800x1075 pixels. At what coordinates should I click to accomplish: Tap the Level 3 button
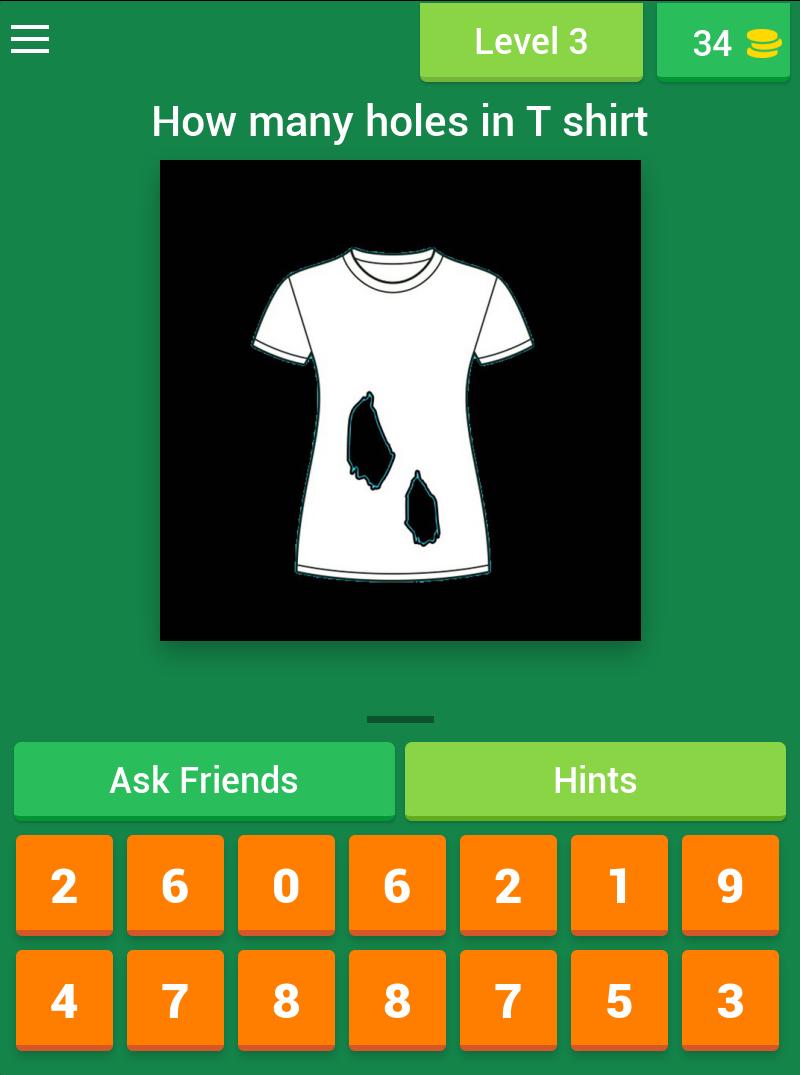pos(531,42)
